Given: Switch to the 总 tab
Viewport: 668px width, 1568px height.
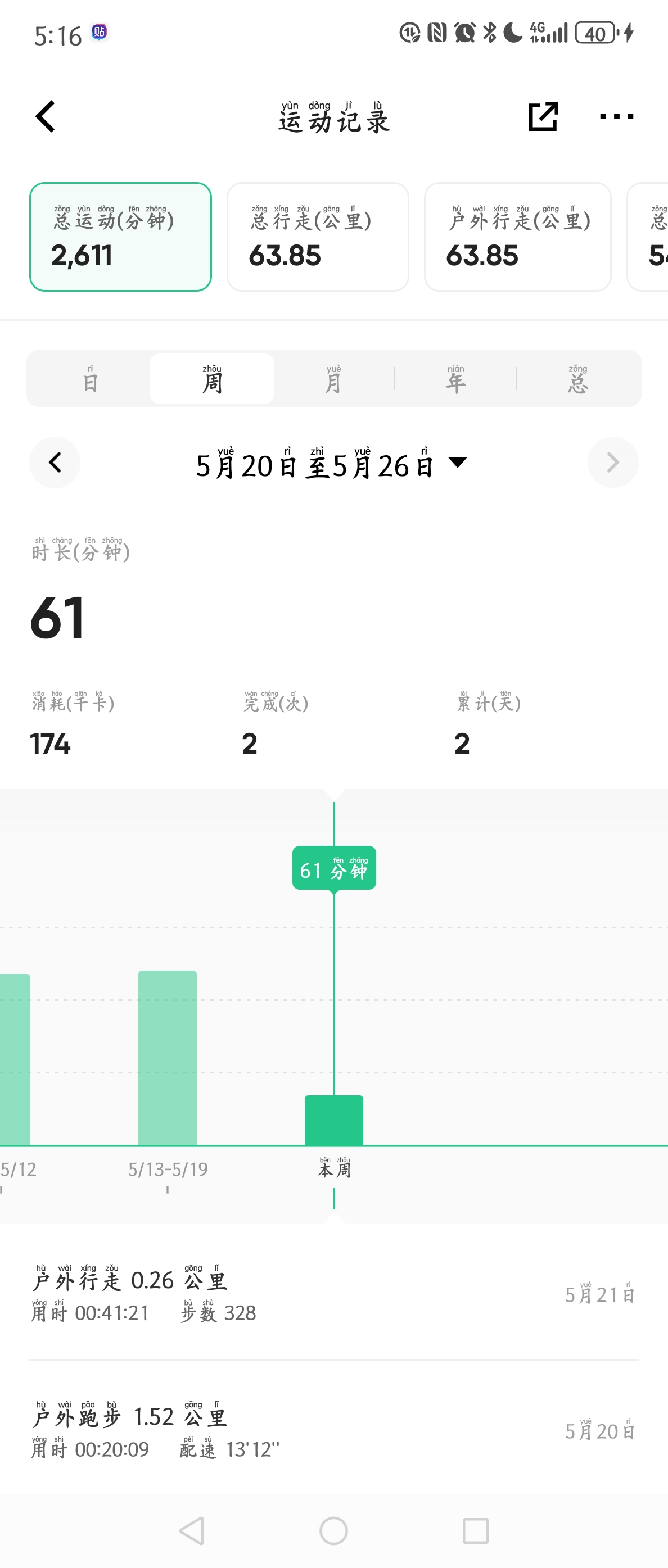Looking at the screenshot, I should click(578, 379).
